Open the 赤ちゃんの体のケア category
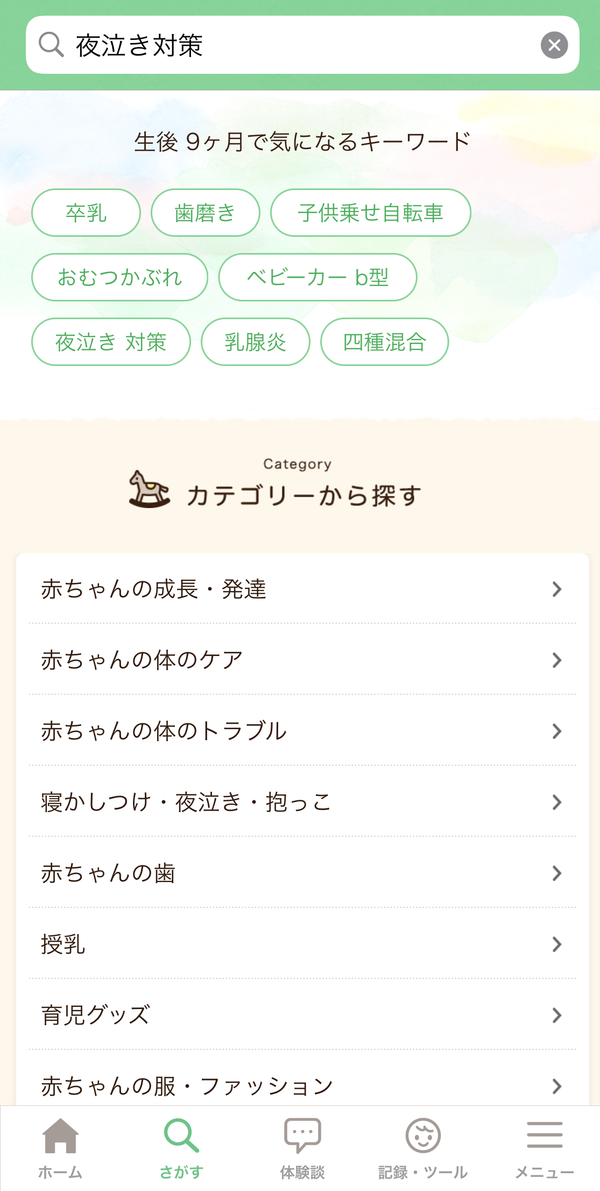Viewport: 600px width, 1191px height. [302, 659]
